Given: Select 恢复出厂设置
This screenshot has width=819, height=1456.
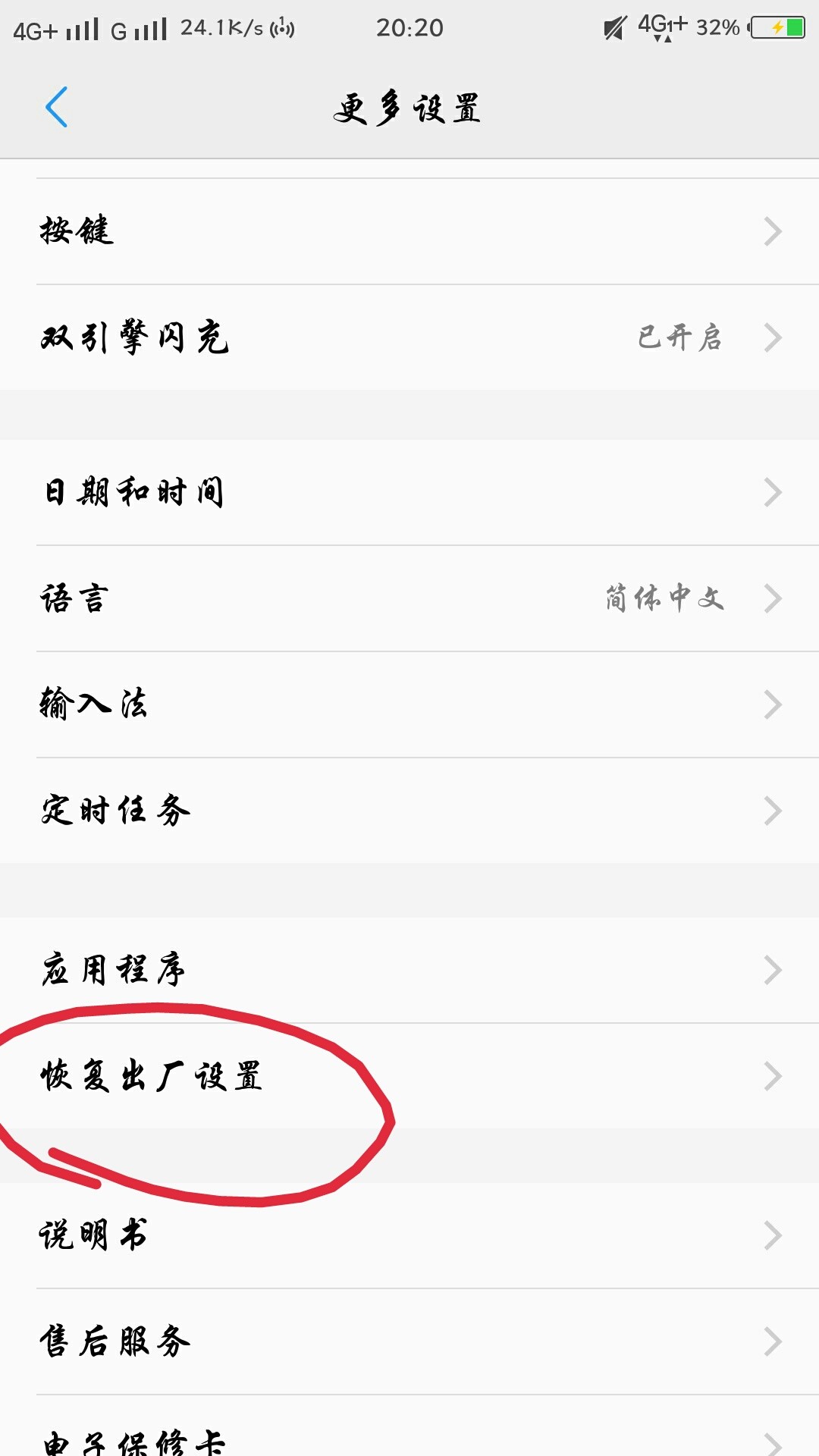Looking at the screenshot, I should (409, 1076).
